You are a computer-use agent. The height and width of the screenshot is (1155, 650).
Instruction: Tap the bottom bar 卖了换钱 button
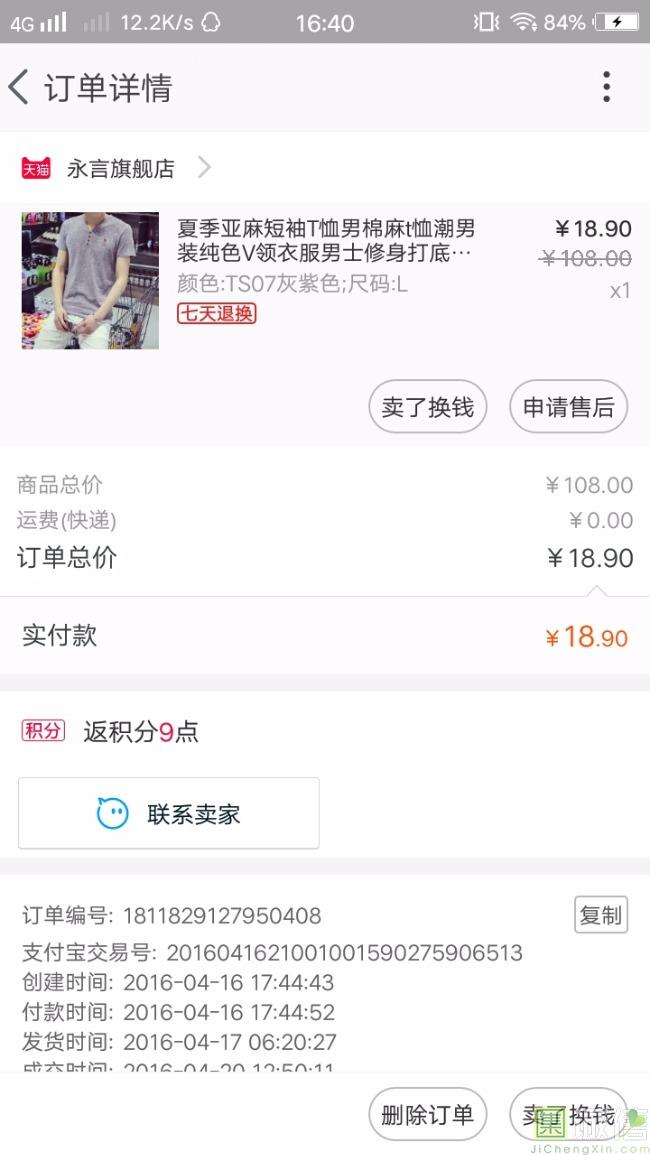point(568,1115)
